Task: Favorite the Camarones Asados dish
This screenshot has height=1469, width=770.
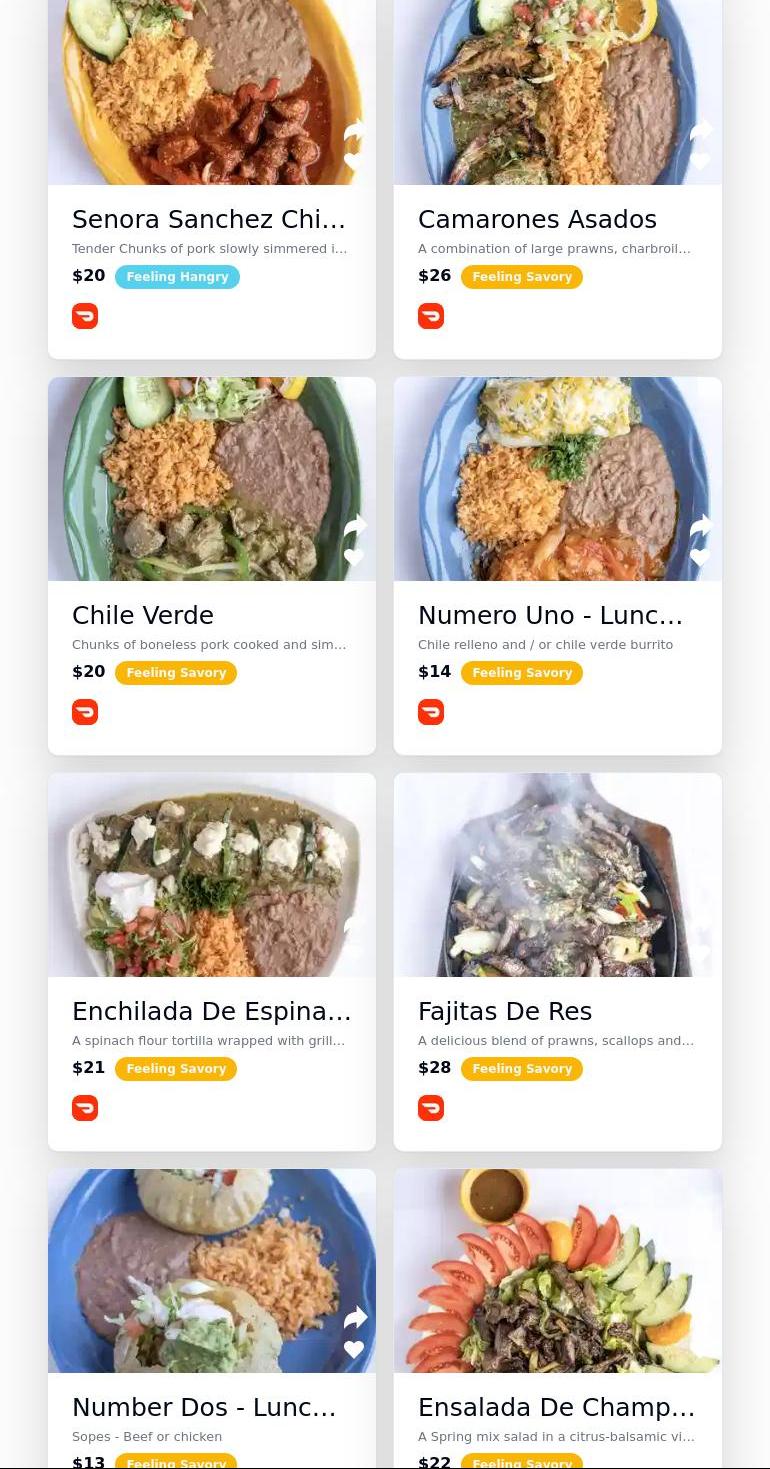Action: click(701, 162)
